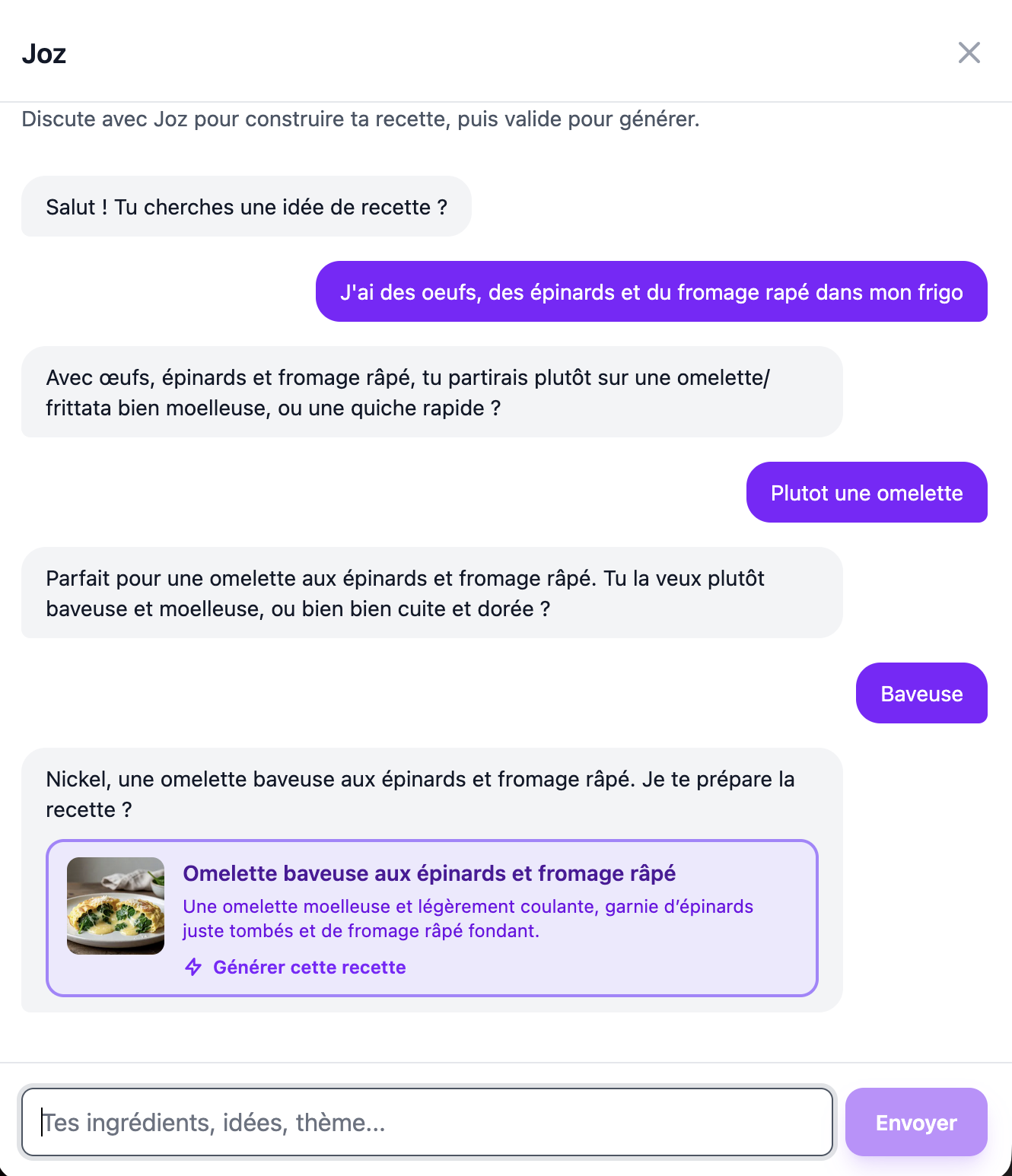Click the Joz title heading
Screen dimensions: 1012x1176
[44, 52]
